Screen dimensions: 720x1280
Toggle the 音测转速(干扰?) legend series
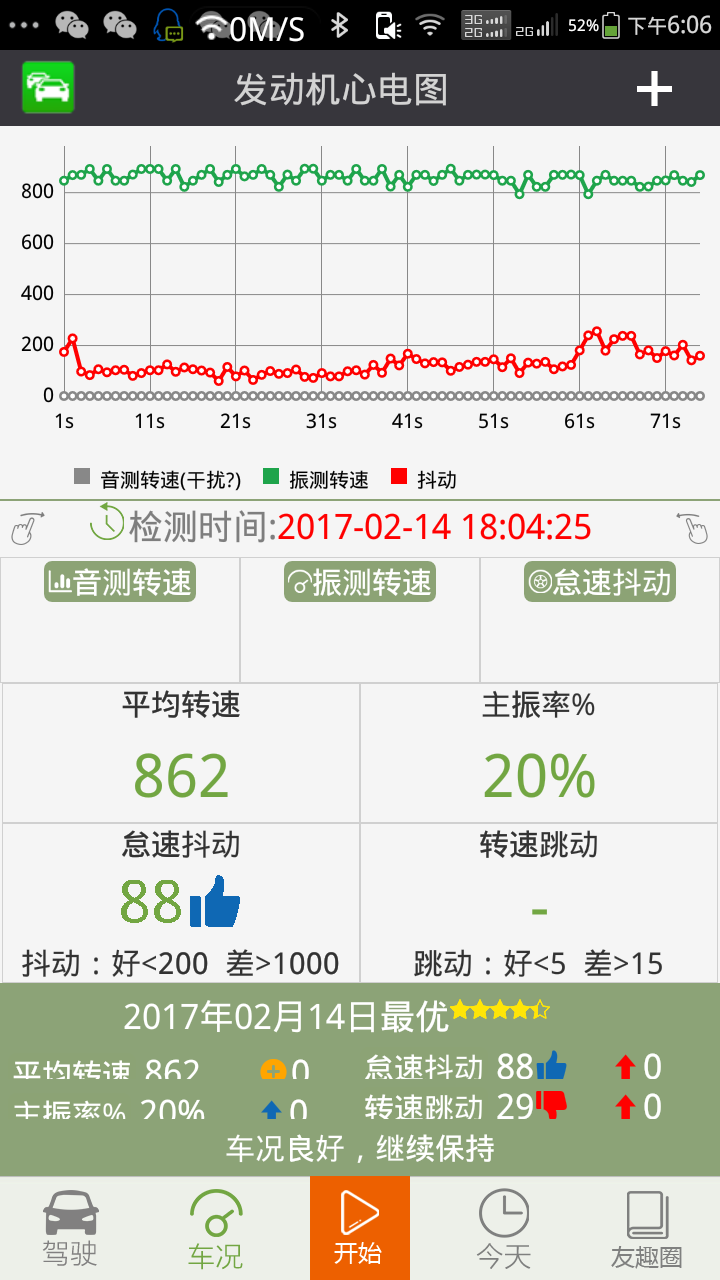click(158, 479)
